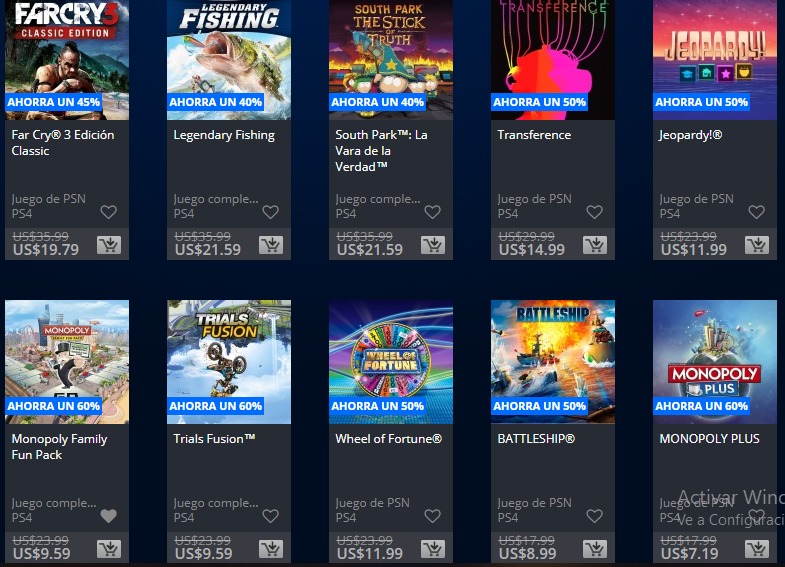Add Far Cry 3 Classic to wishlist
This screenshot has height=567, width=785.
[109, 212]
